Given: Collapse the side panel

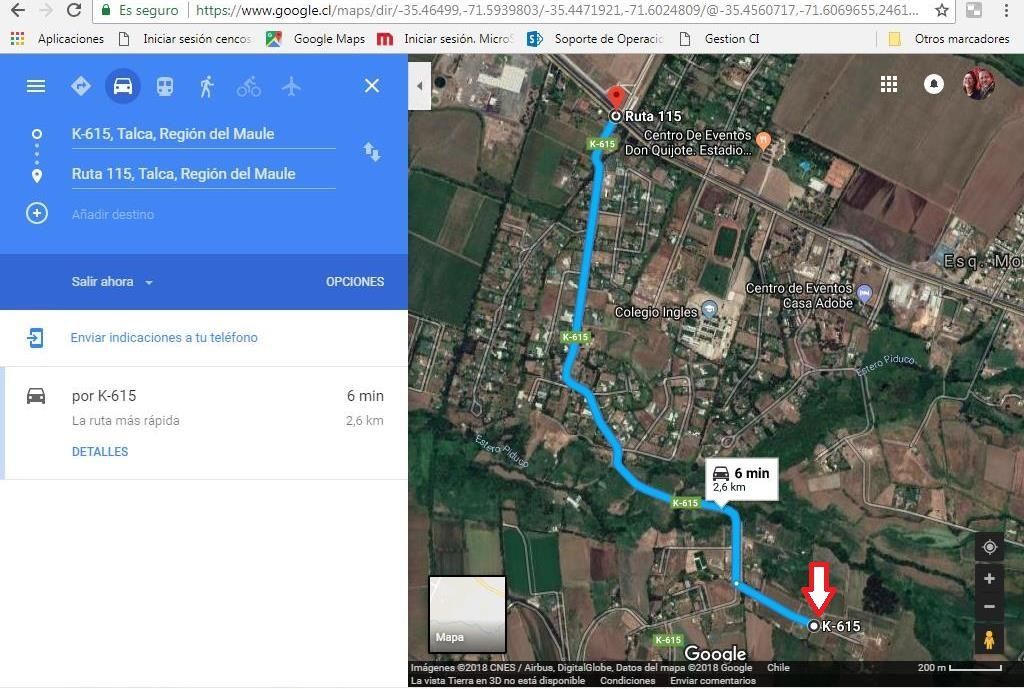Looking at the screenshot, I should pos(420,86).
